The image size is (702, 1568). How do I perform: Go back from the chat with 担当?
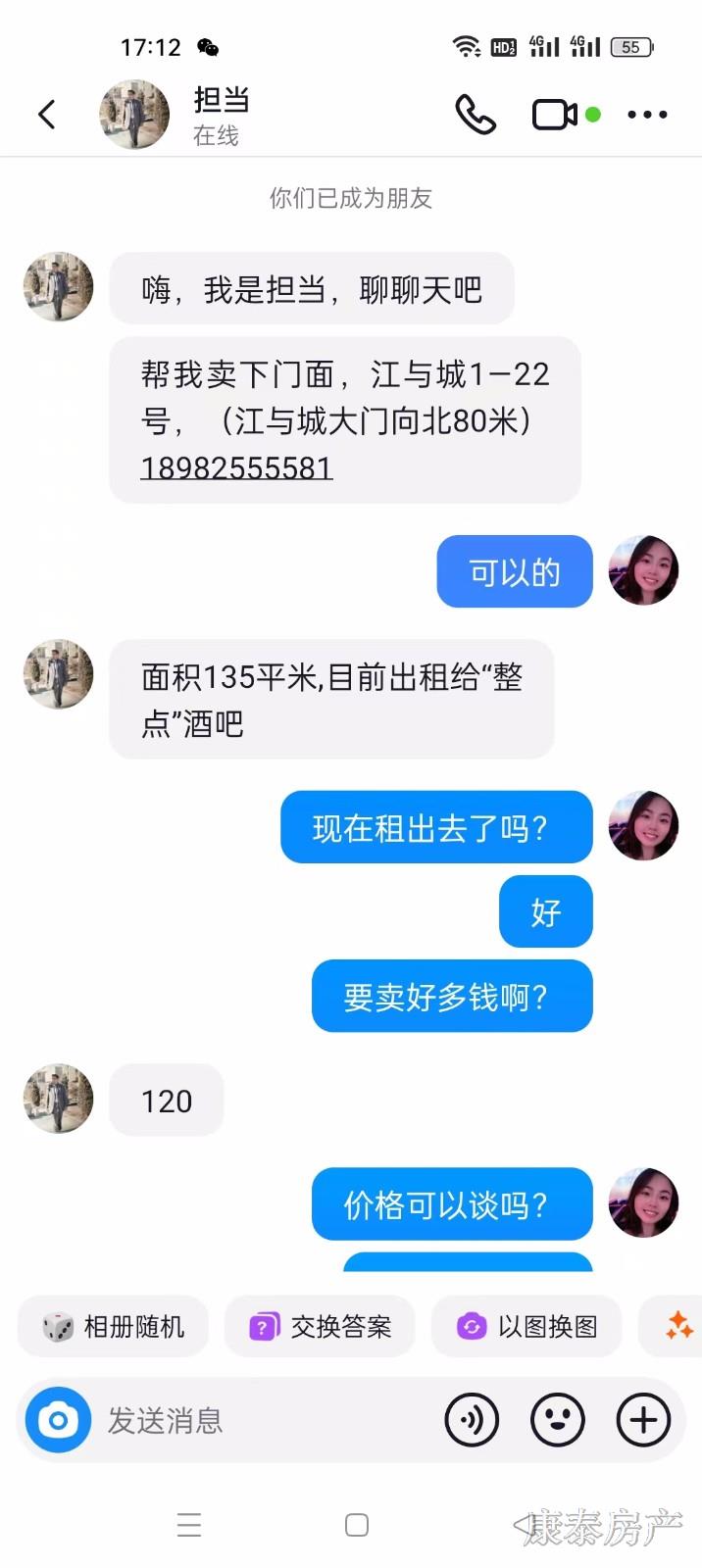point(46,115)
